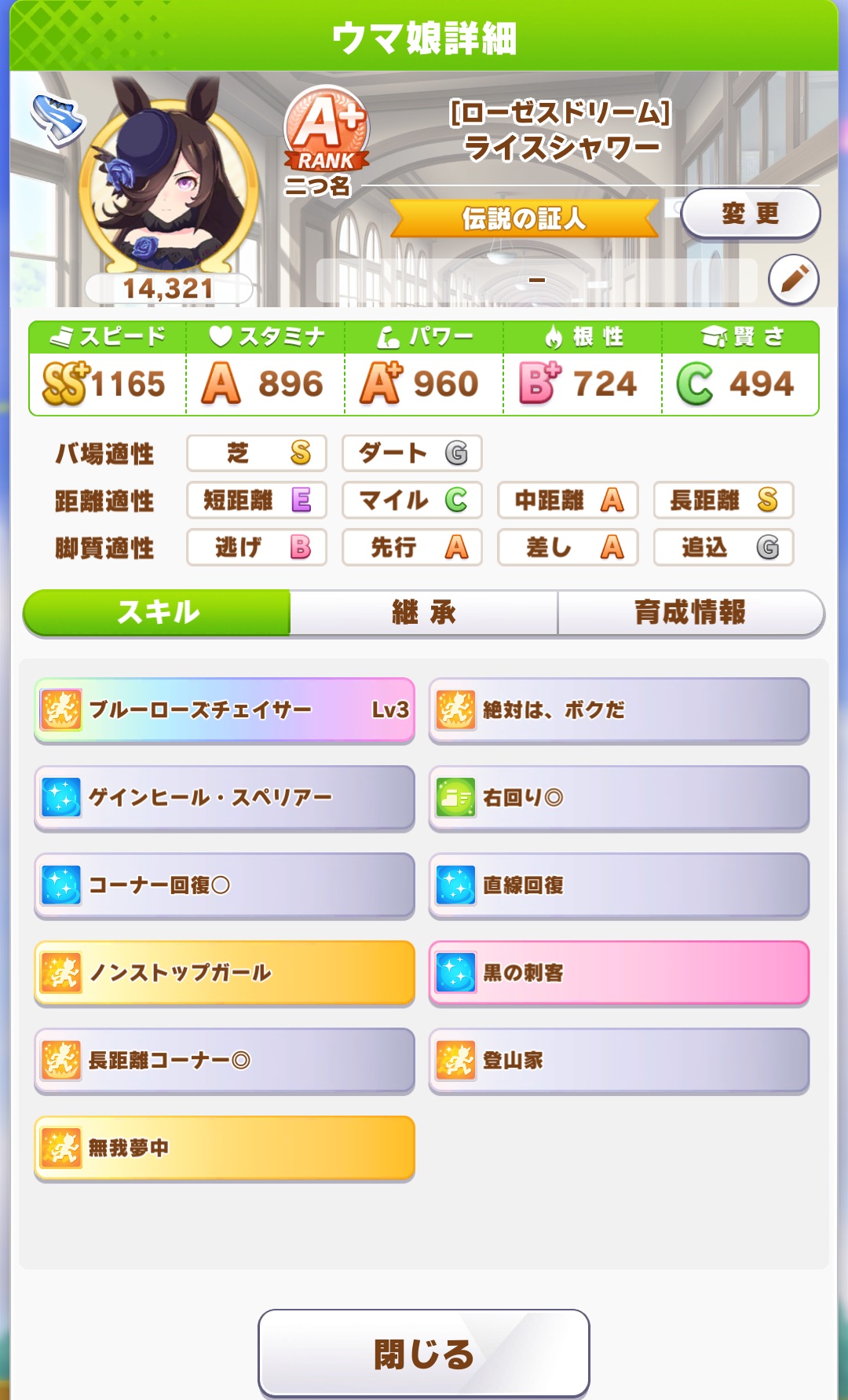Open the 右回り◎ skill

(619, 798)
